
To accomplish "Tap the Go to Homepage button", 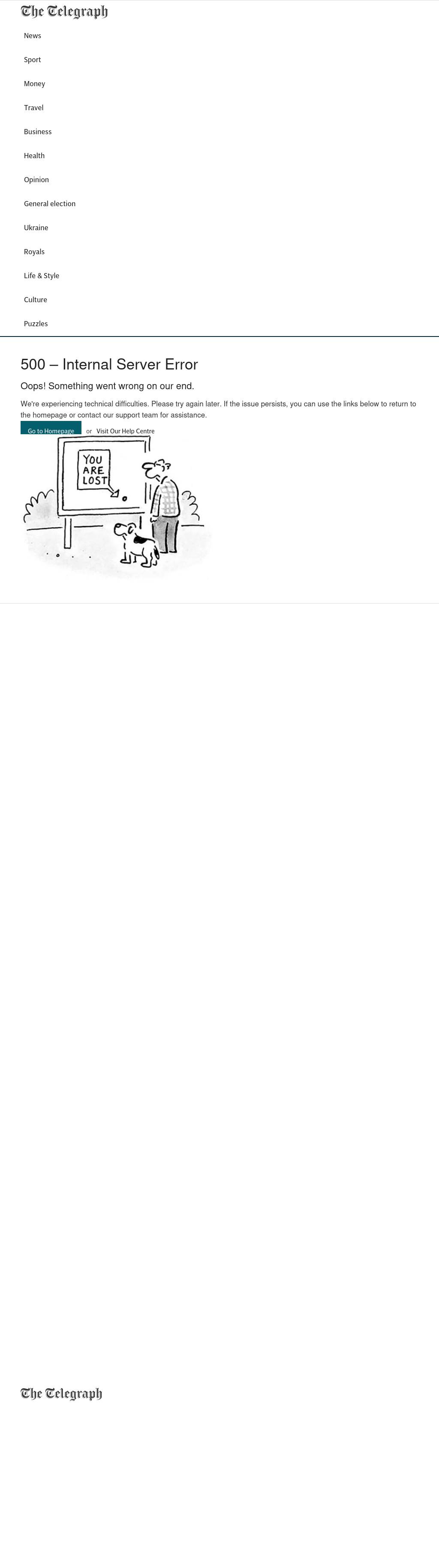I will click(x=51, y=429).
